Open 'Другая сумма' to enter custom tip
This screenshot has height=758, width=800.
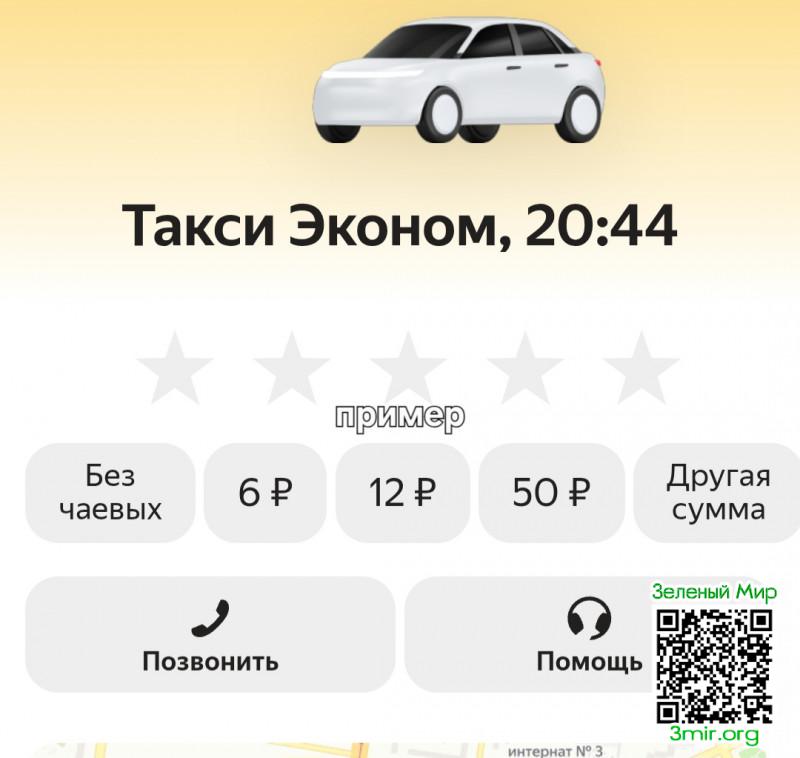coord(717,492)
